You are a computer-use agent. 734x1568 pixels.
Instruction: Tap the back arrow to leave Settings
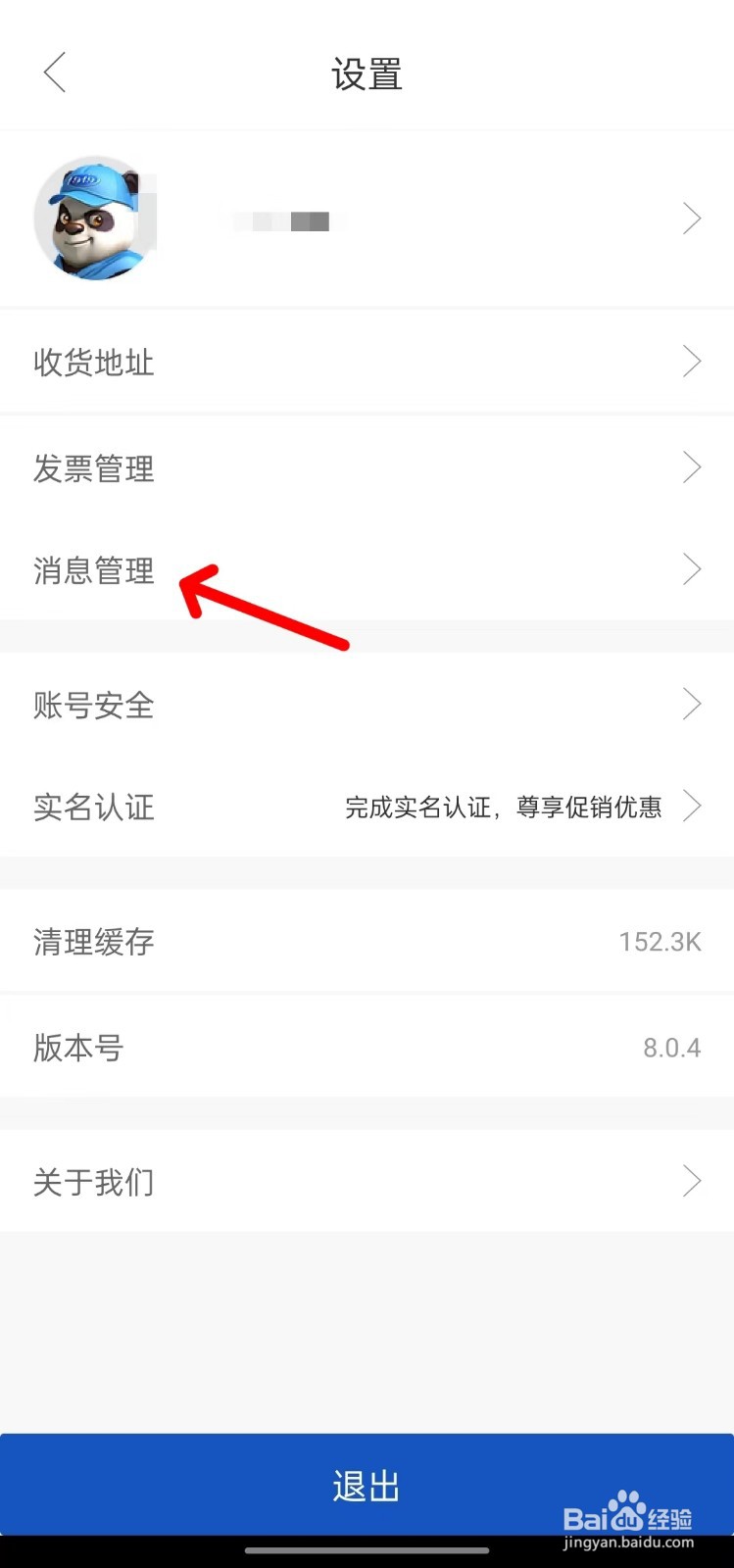(54, 73)
